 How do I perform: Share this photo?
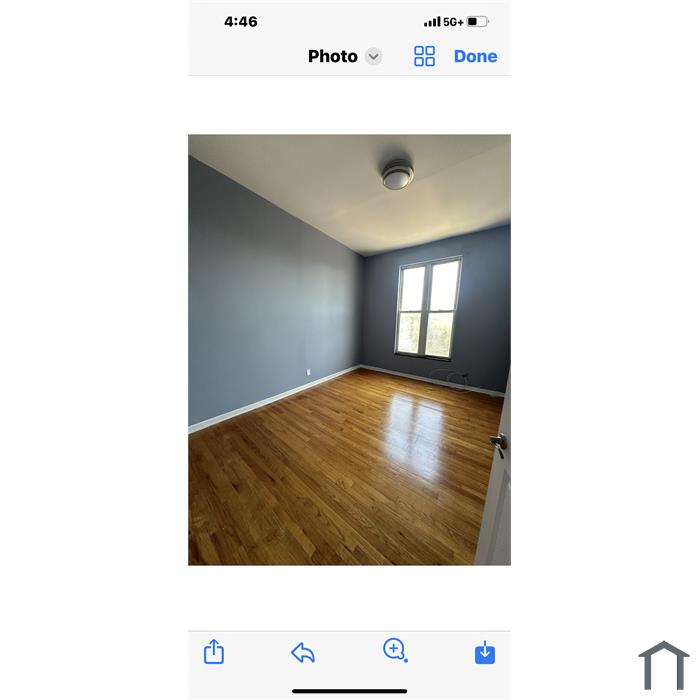(x=214, y=652)
